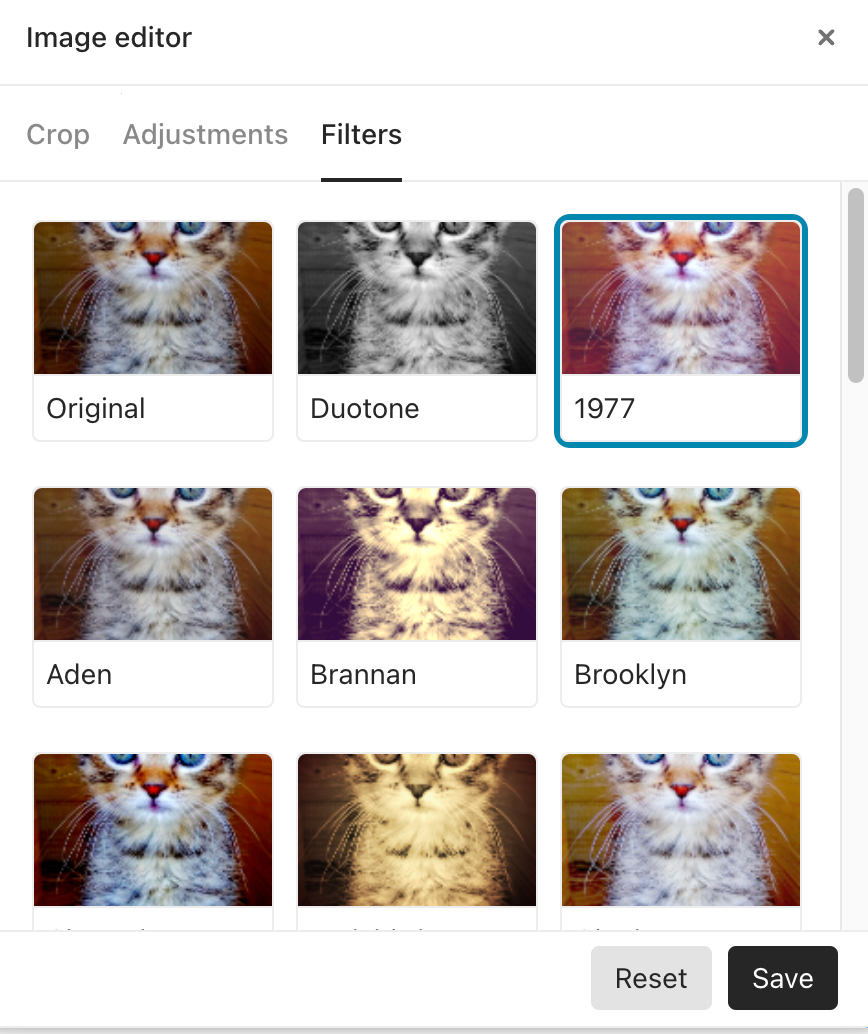Select the Filters tab
This screenshot has height=1034, width=868.
click(361, 135)
